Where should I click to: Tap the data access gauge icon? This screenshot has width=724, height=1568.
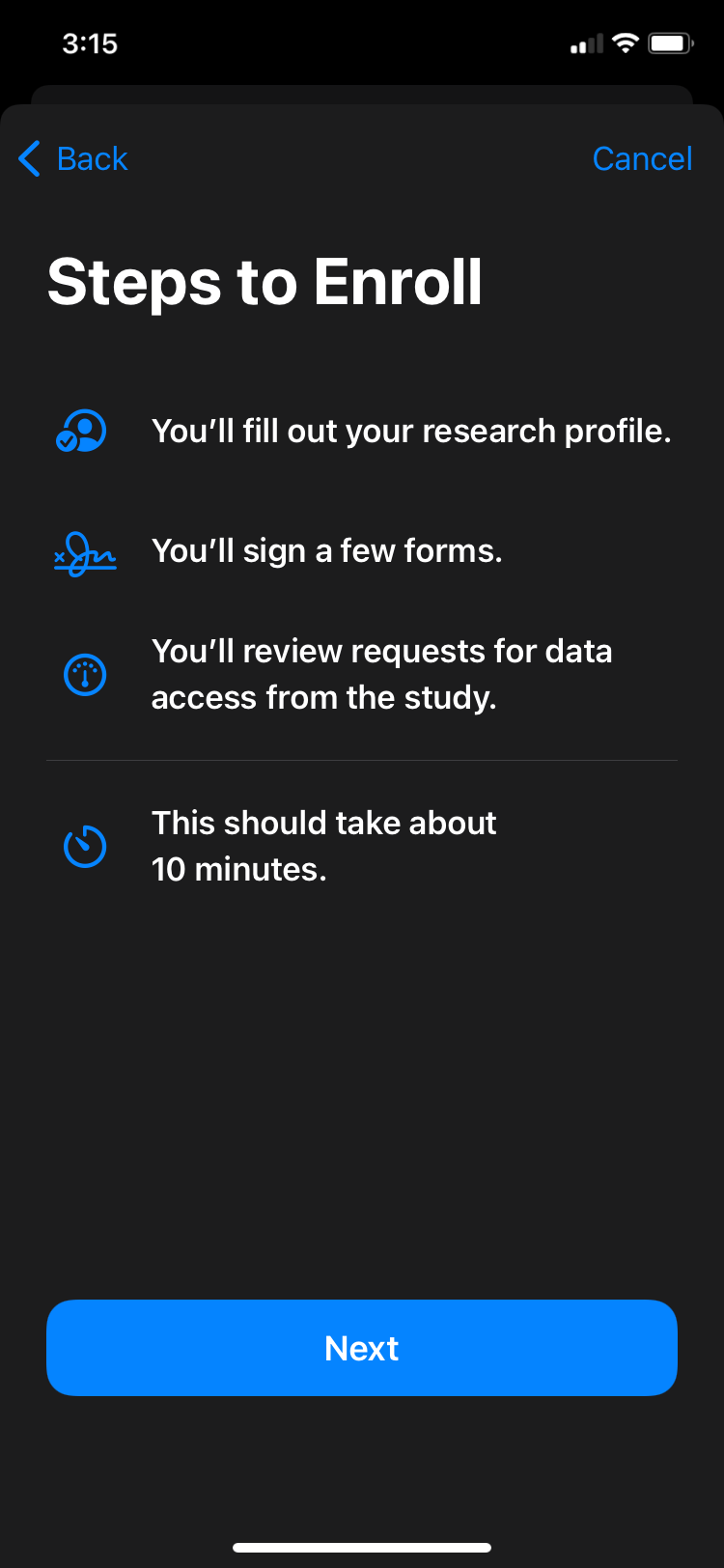pos(84,674)
